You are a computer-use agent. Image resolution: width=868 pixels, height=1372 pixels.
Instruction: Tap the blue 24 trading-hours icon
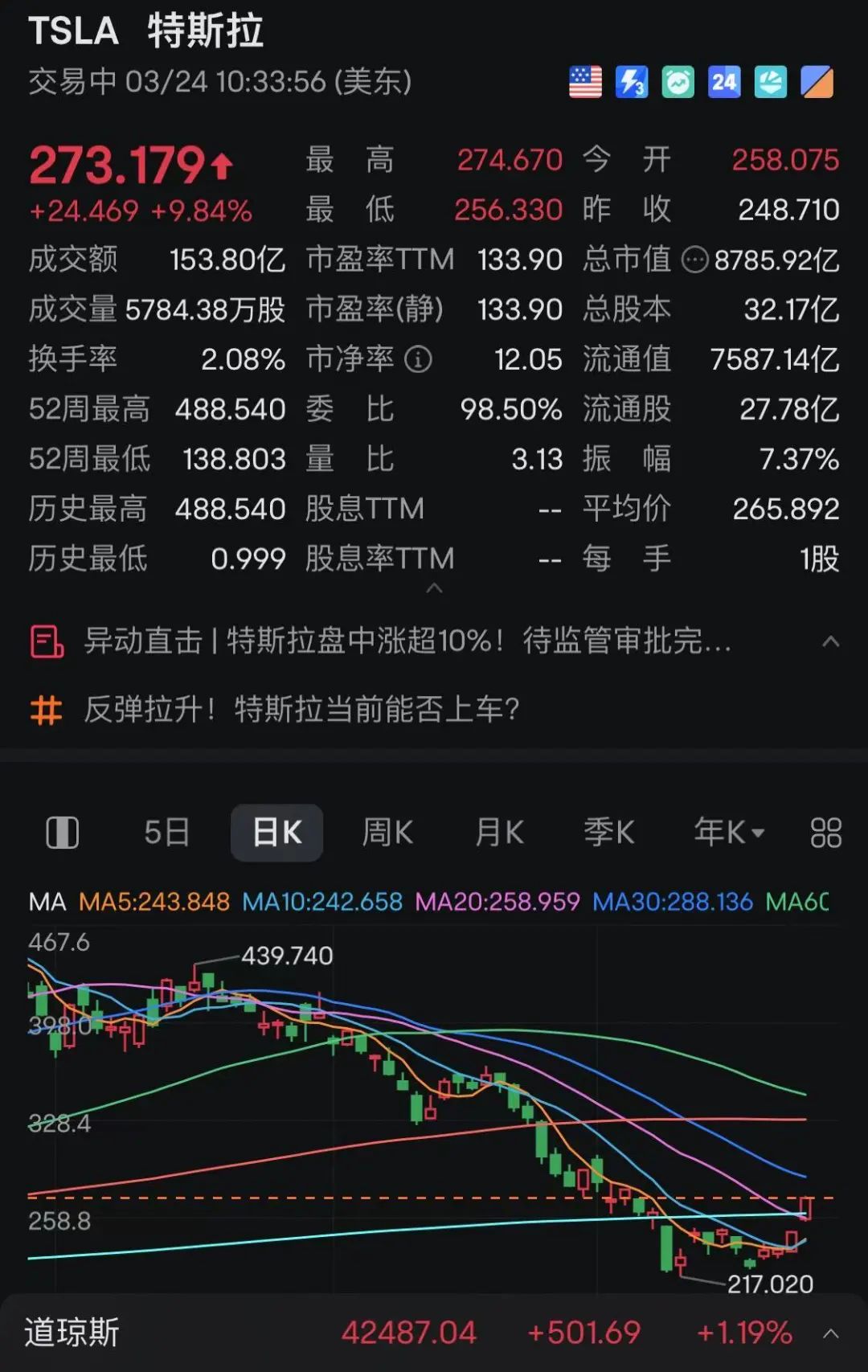pos(723,82)
